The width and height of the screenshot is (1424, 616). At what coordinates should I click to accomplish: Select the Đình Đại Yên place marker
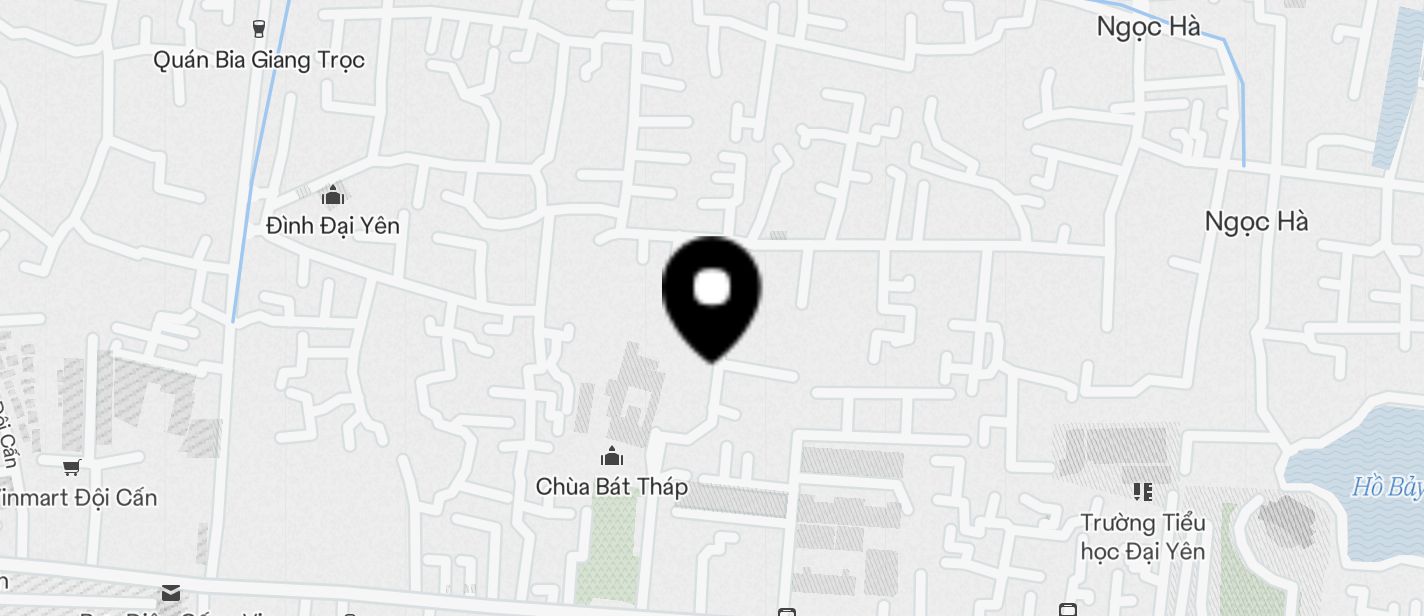coord(332,194)
